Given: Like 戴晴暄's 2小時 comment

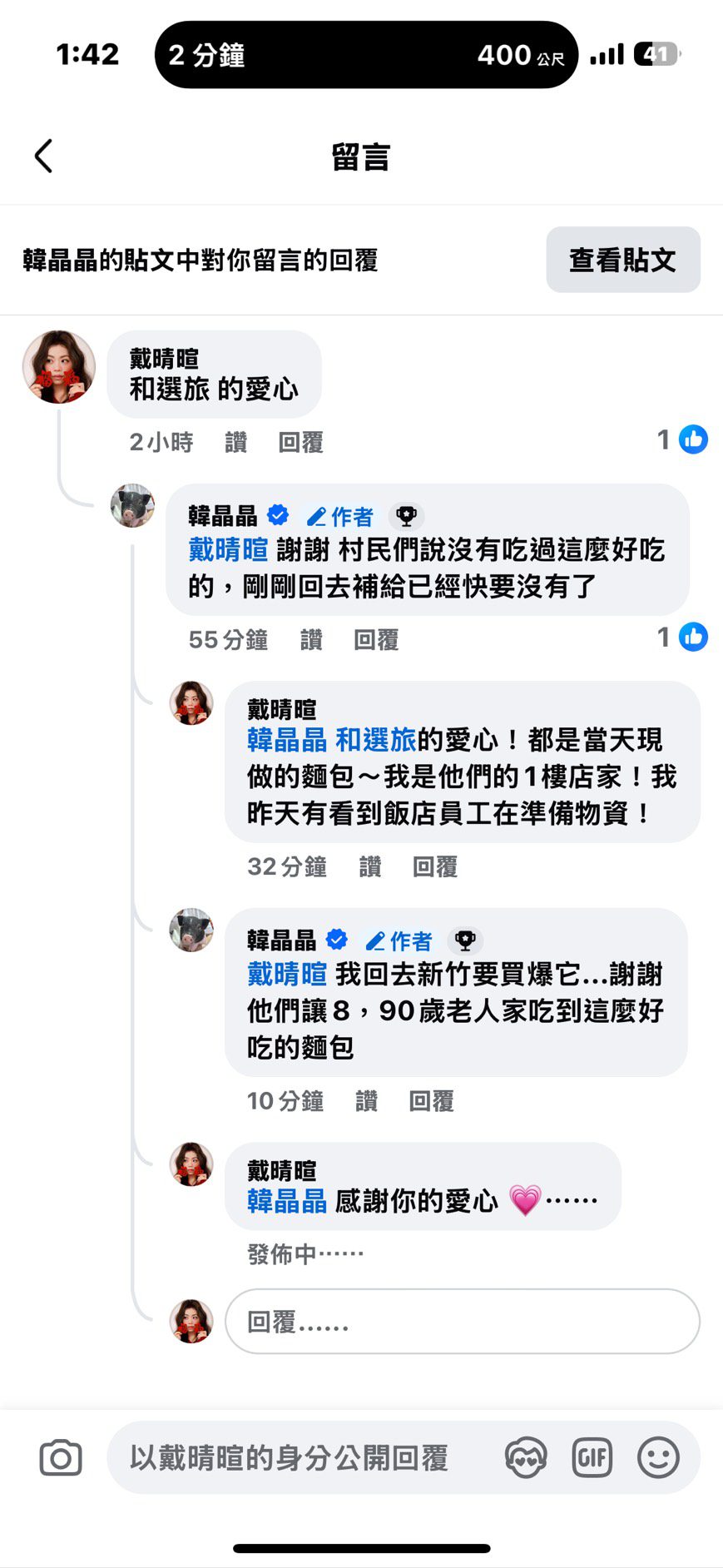Looking at the screenshot, I should click(235, 442).
